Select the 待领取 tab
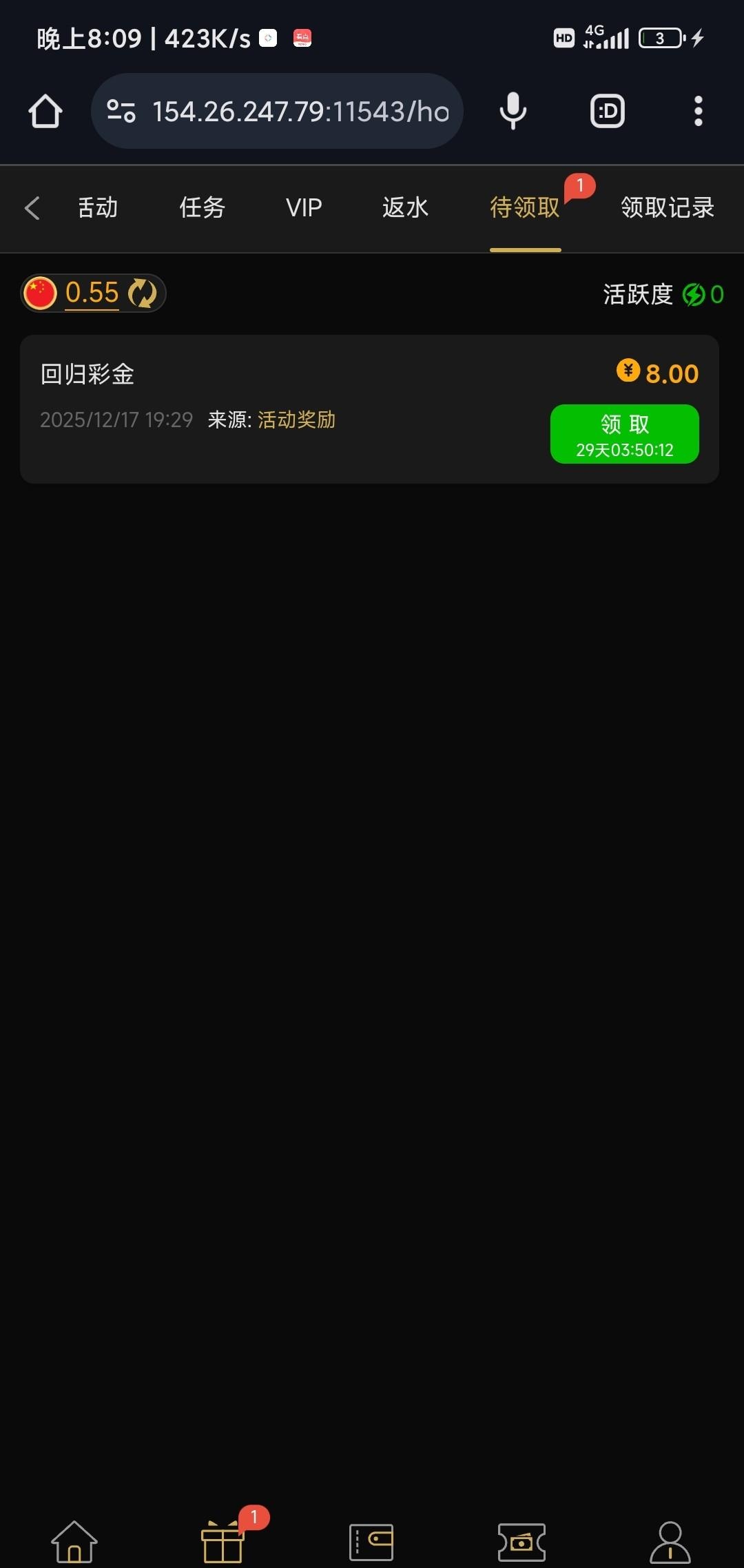 coord(525,207)
